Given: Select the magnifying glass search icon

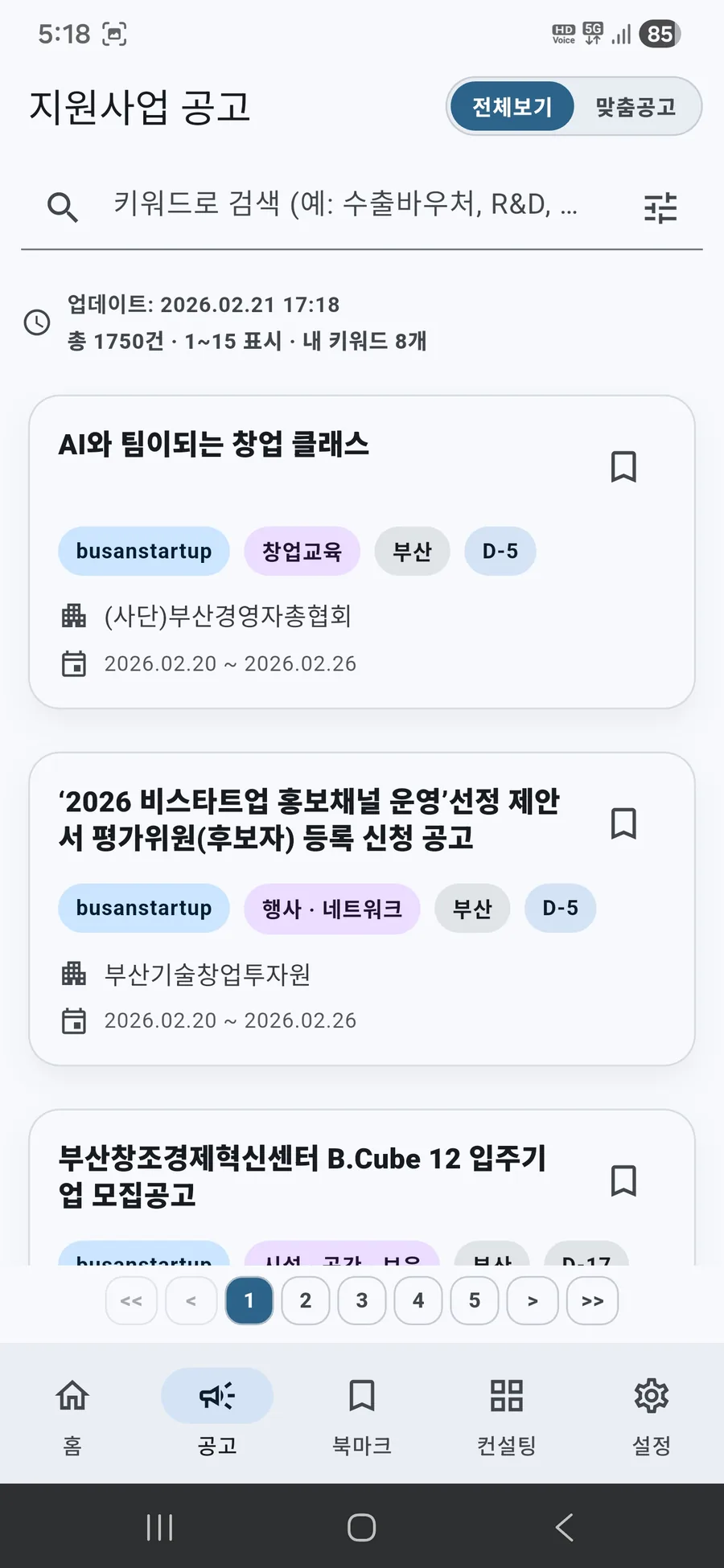Looking at the screenshot, I should click(x=62, y=207).
